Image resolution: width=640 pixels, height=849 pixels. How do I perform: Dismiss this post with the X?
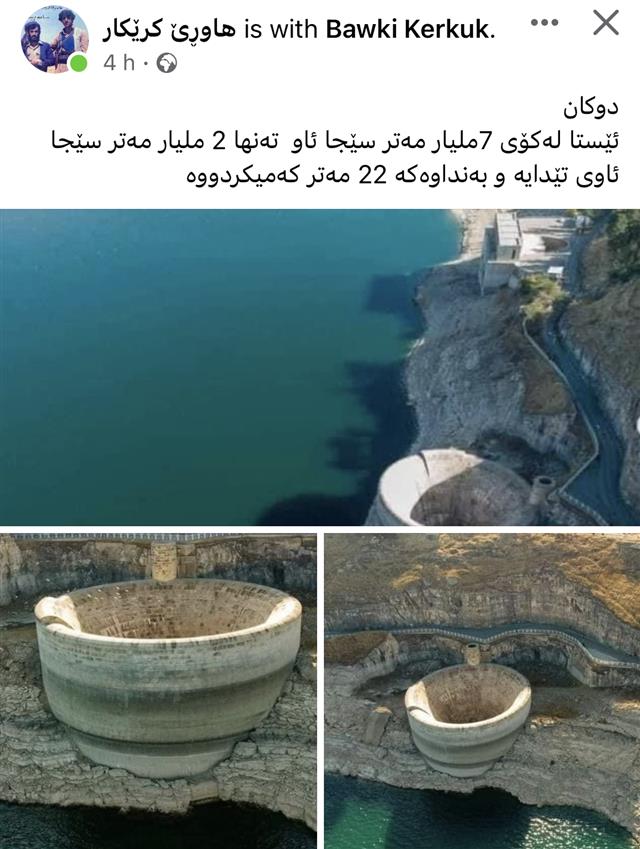[606, 23]
